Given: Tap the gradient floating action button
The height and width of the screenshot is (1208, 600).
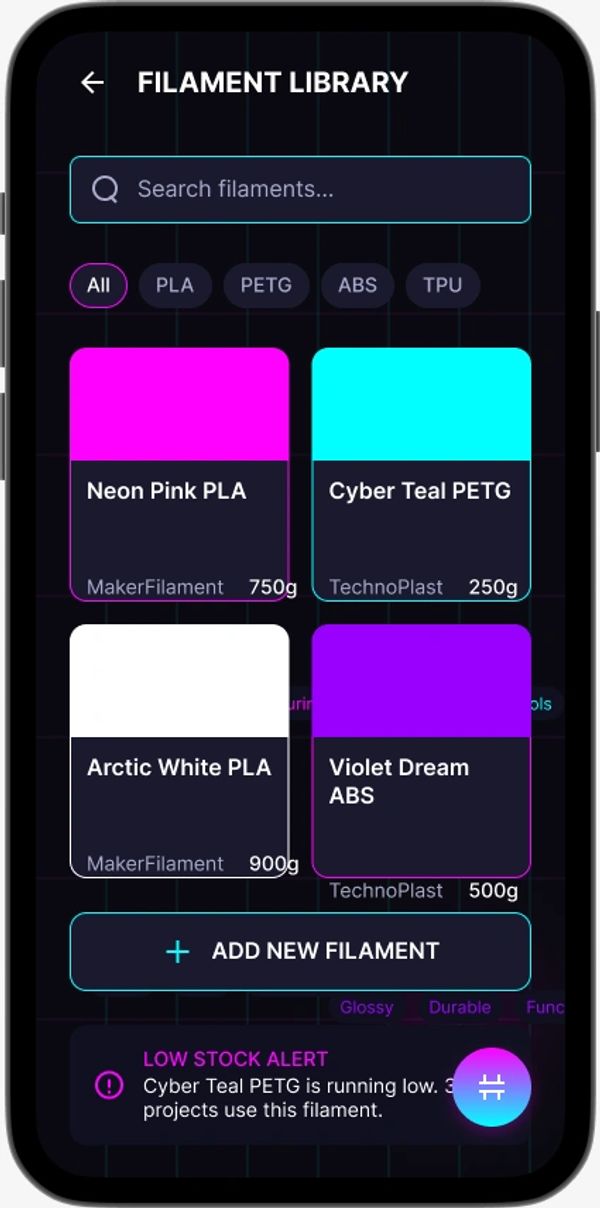Looking at the screenshot, I should (491, 1087).
